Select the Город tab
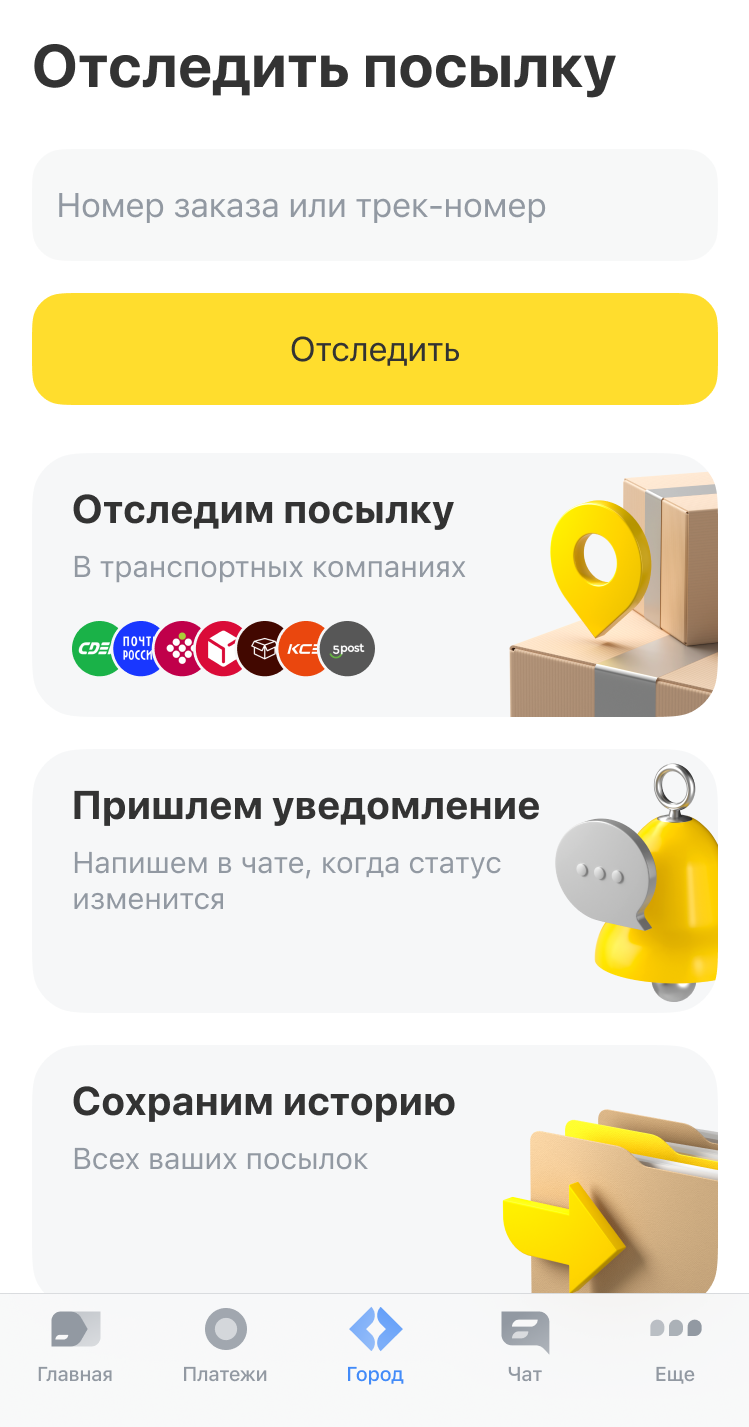Viewport: 749px width, 1427px height. click(375, 1347)
